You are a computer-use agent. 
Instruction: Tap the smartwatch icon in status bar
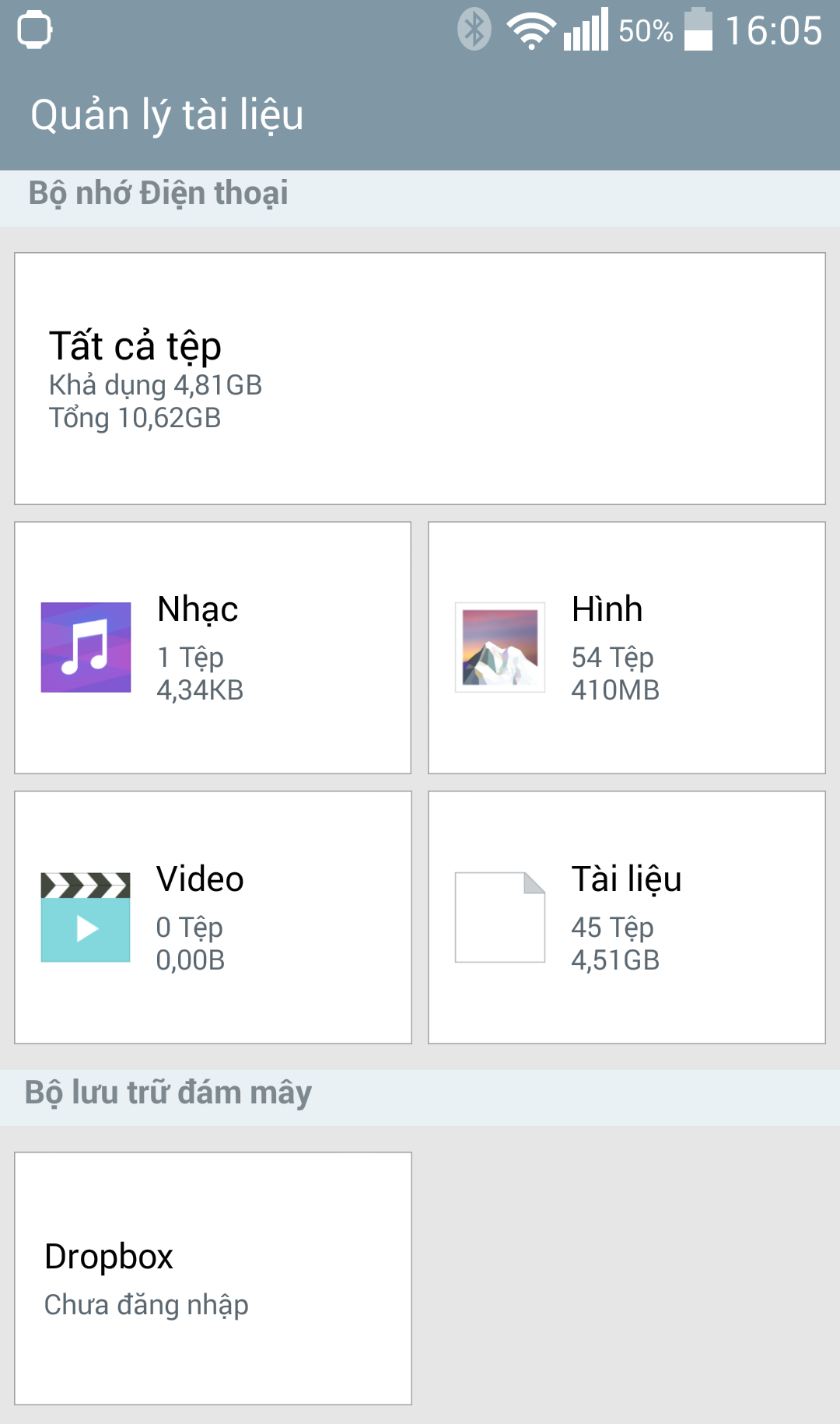click(x=34, y=30)
